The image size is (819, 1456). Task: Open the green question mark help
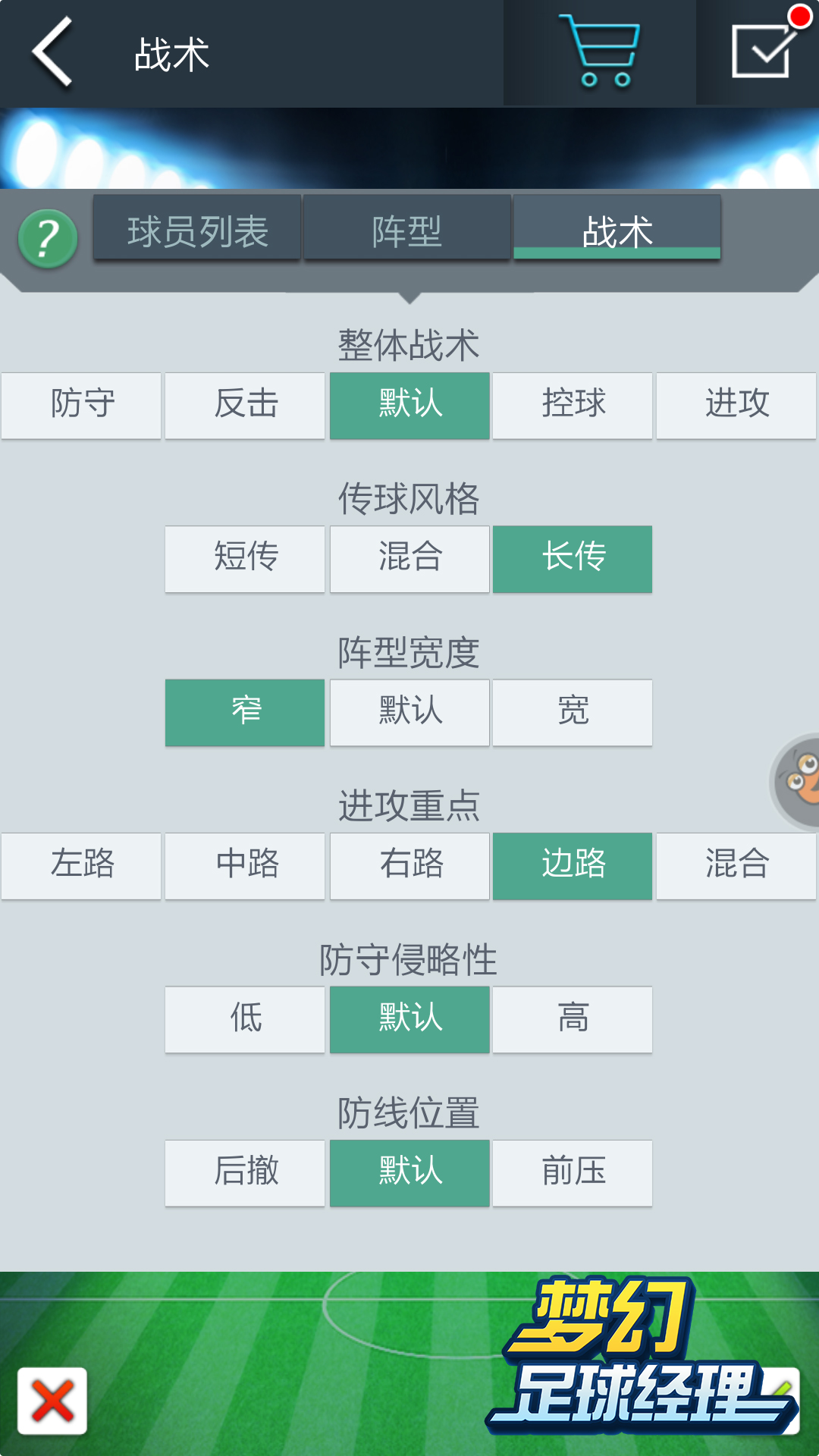48,238
